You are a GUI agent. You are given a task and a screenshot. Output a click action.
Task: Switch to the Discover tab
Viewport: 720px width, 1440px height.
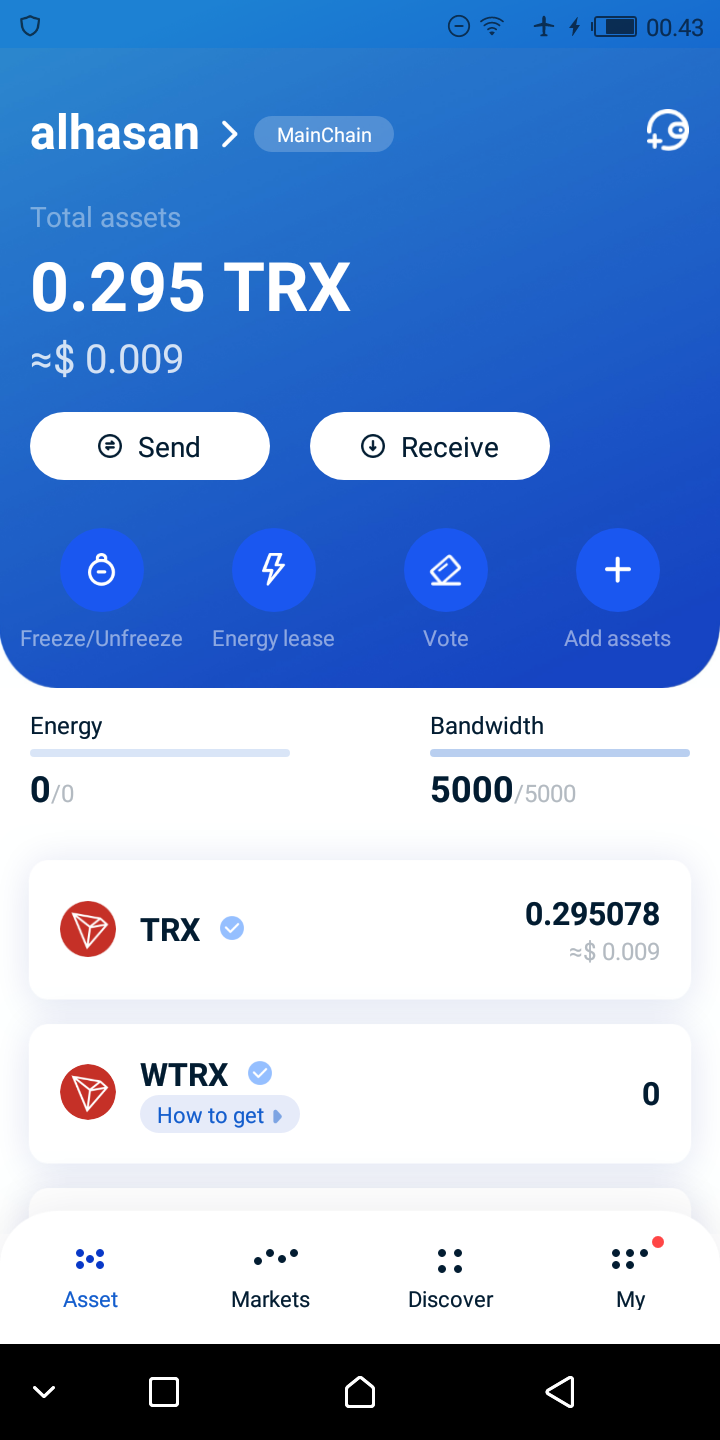450,1277
